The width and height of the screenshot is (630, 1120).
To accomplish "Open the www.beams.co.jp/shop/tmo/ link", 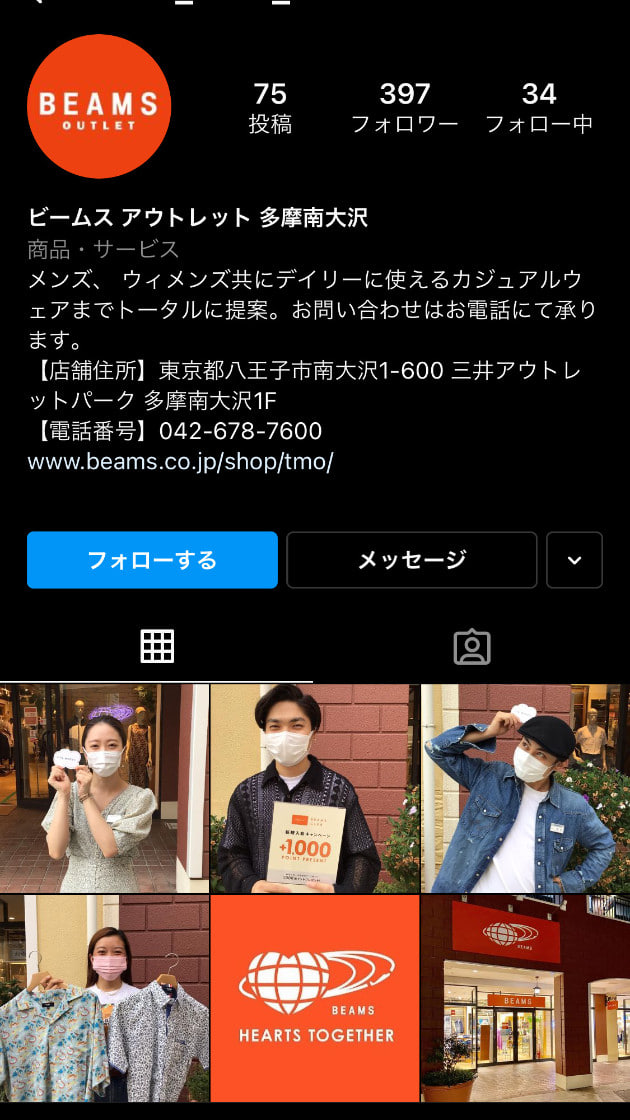I will [x=180, y=461].
